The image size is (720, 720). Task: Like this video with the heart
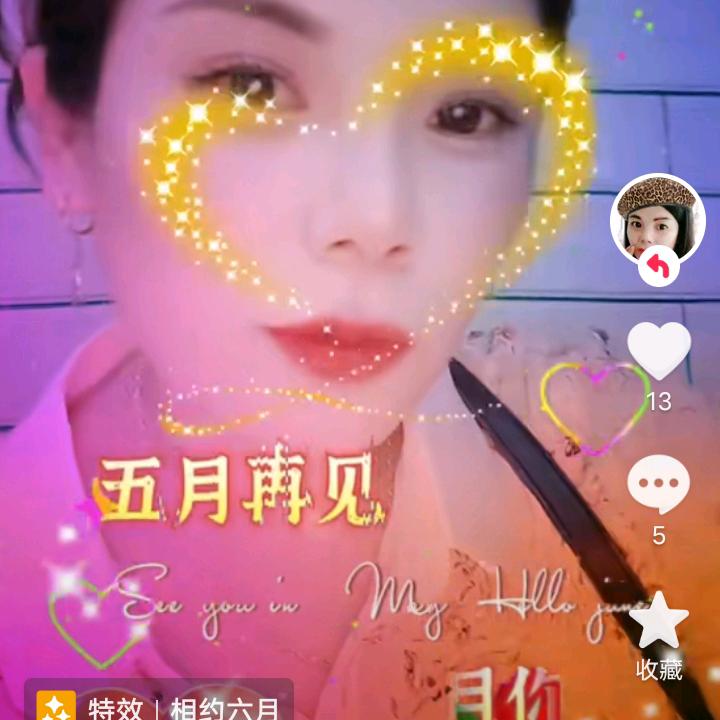pyautogui.click(x=658, y=351)
